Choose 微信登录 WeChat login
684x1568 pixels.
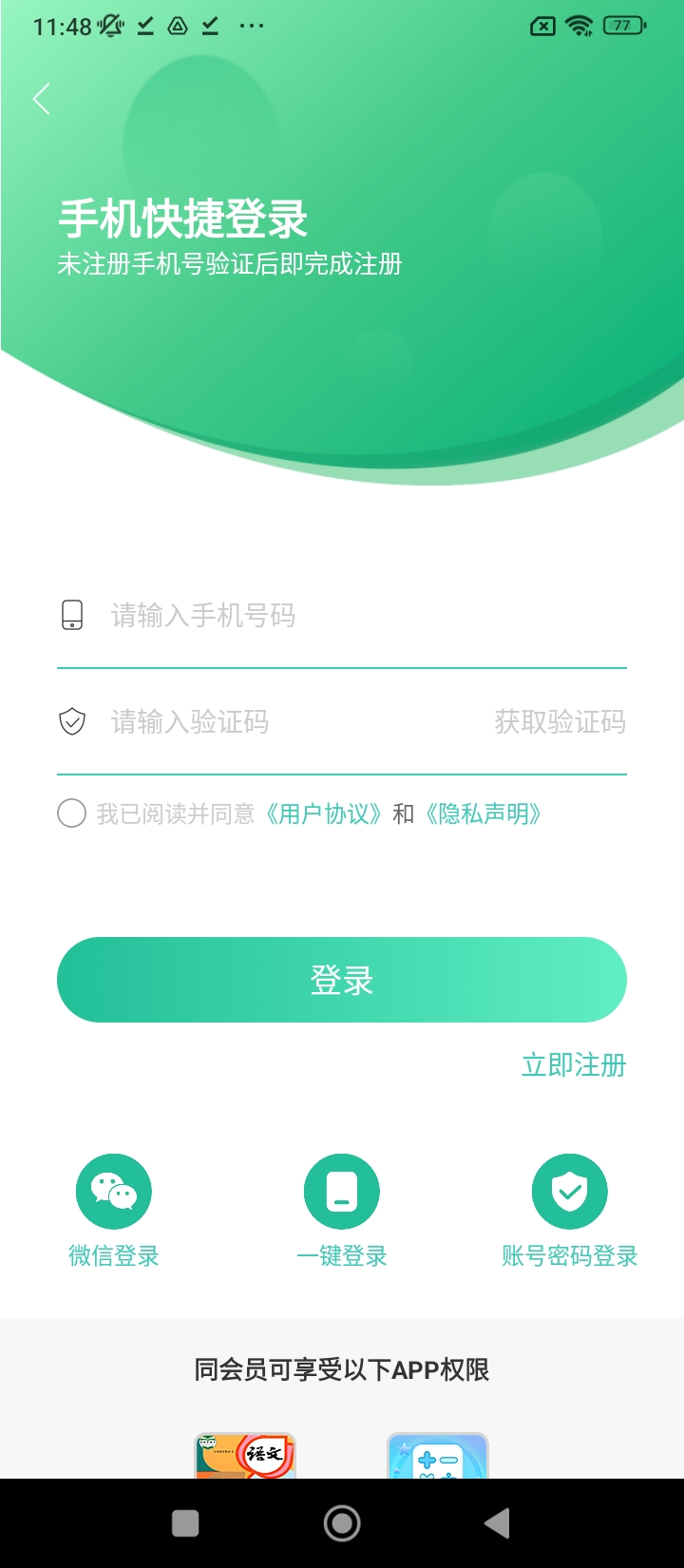[x=114, y=1211]
